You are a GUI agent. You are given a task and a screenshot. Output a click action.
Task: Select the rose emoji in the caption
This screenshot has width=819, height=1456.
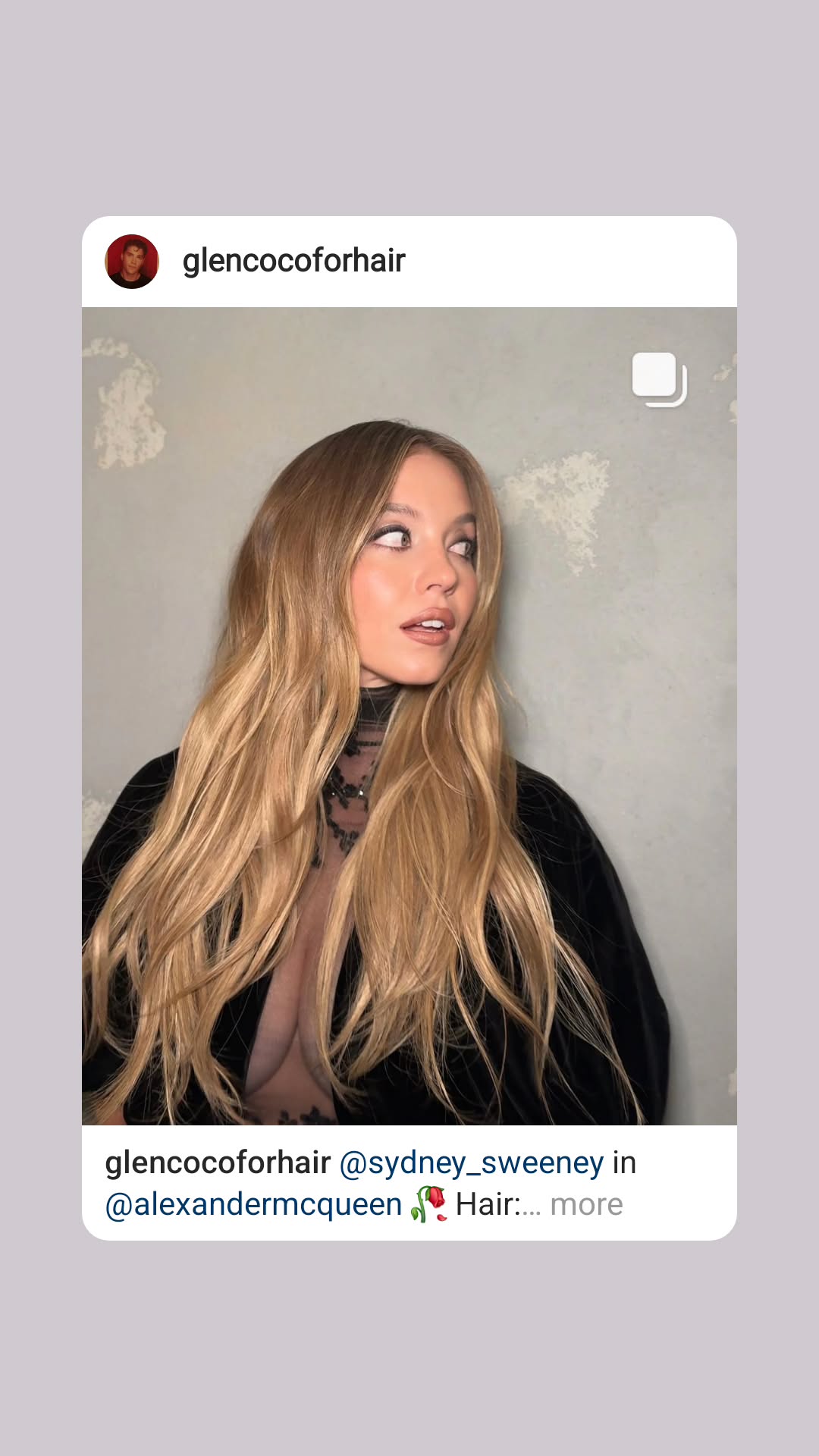click(428, 1204)
